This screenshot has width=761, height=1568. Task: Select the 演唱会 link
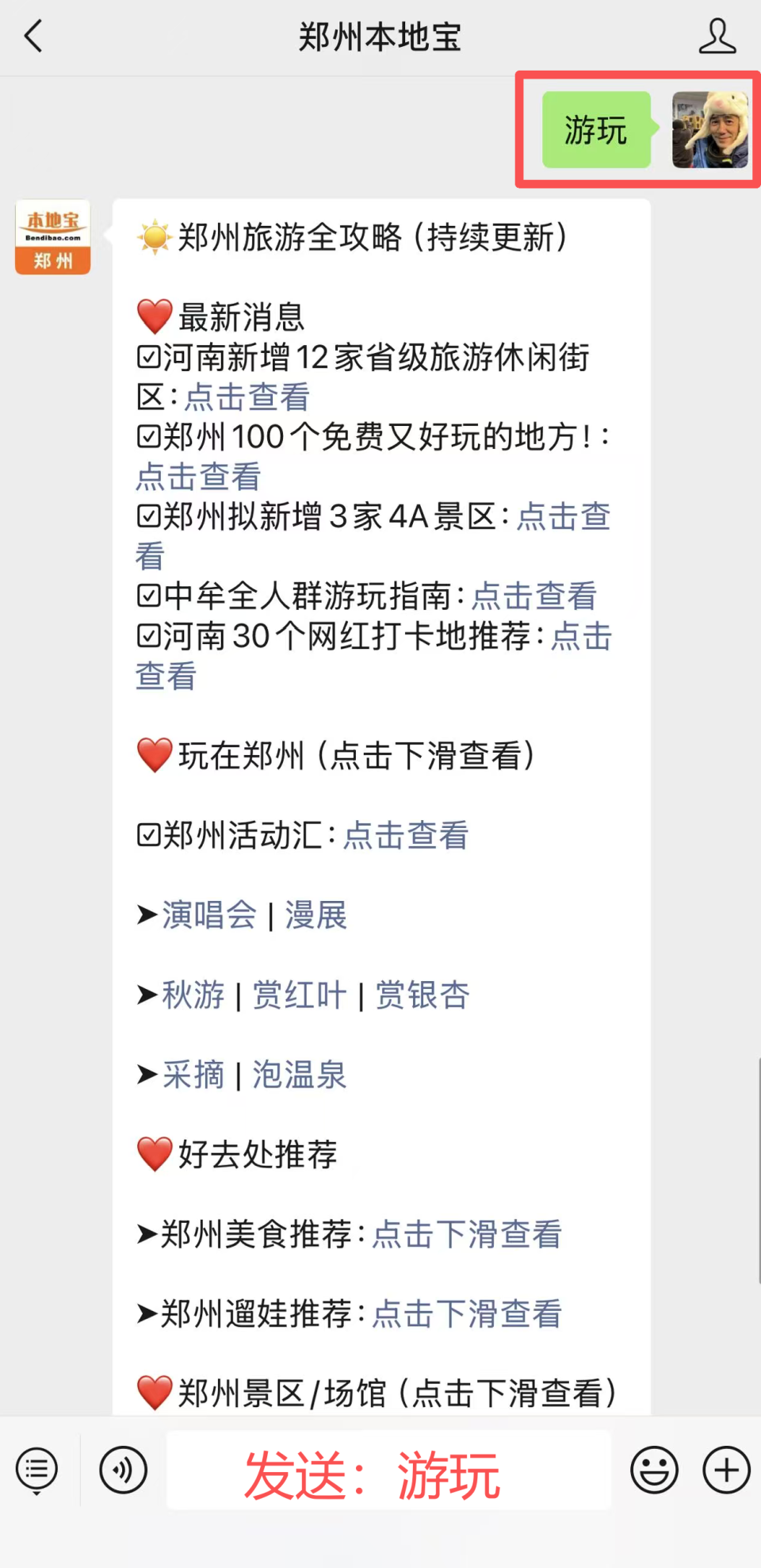tap(208, 916)
